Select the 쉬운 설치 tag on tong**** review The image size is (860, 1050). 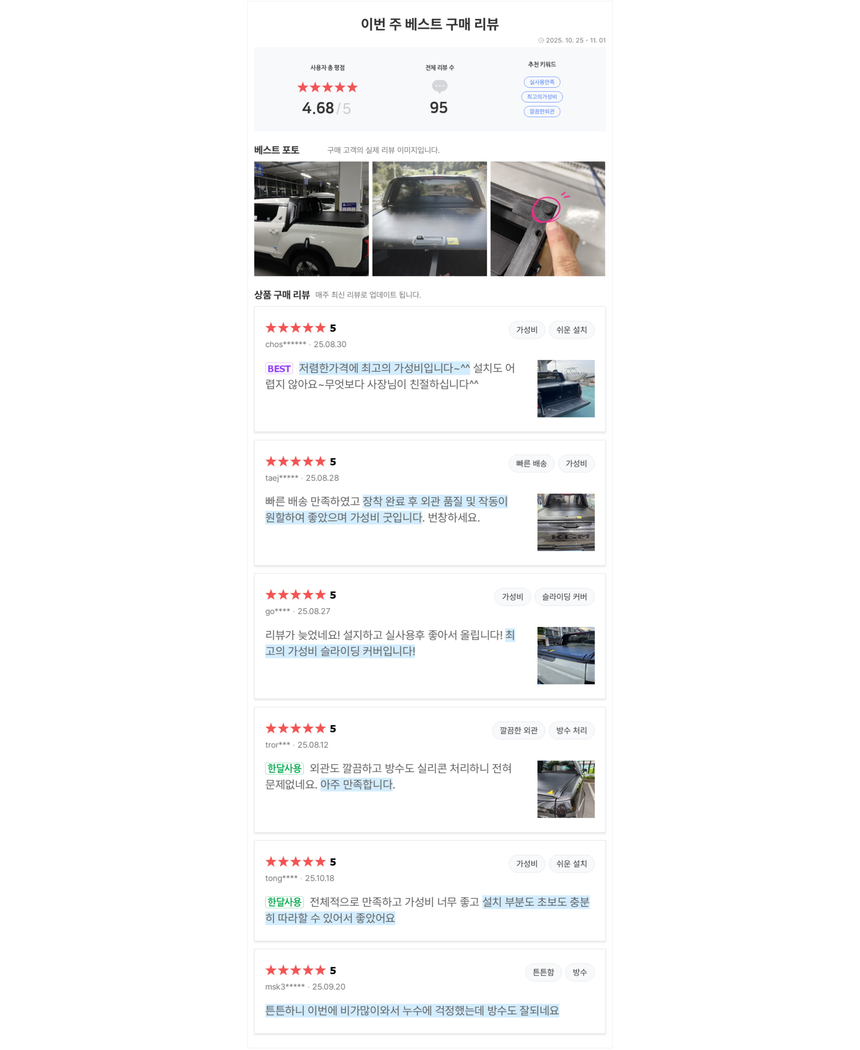coord(571,863)
